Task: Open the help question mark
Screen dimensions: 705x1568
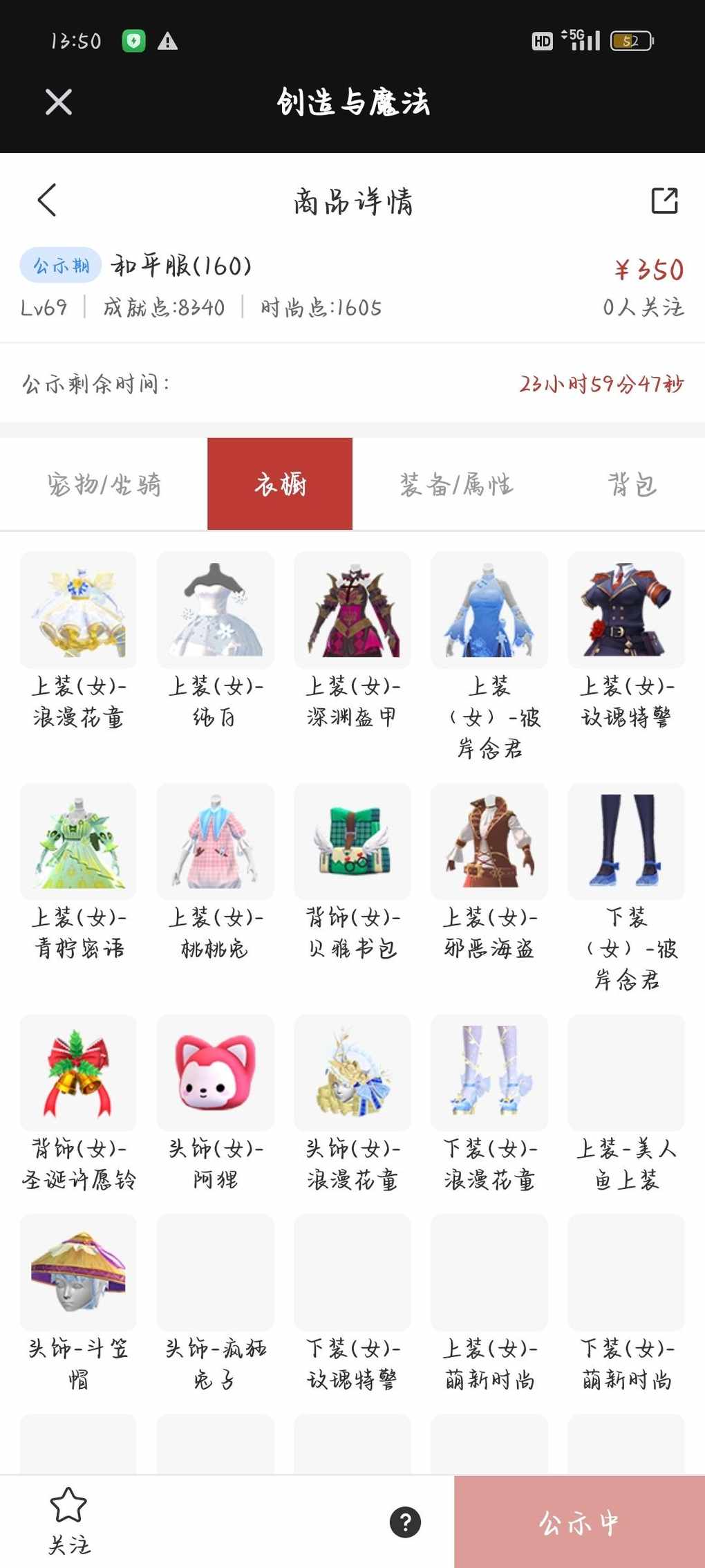Action: click(x=406, y=1522)
